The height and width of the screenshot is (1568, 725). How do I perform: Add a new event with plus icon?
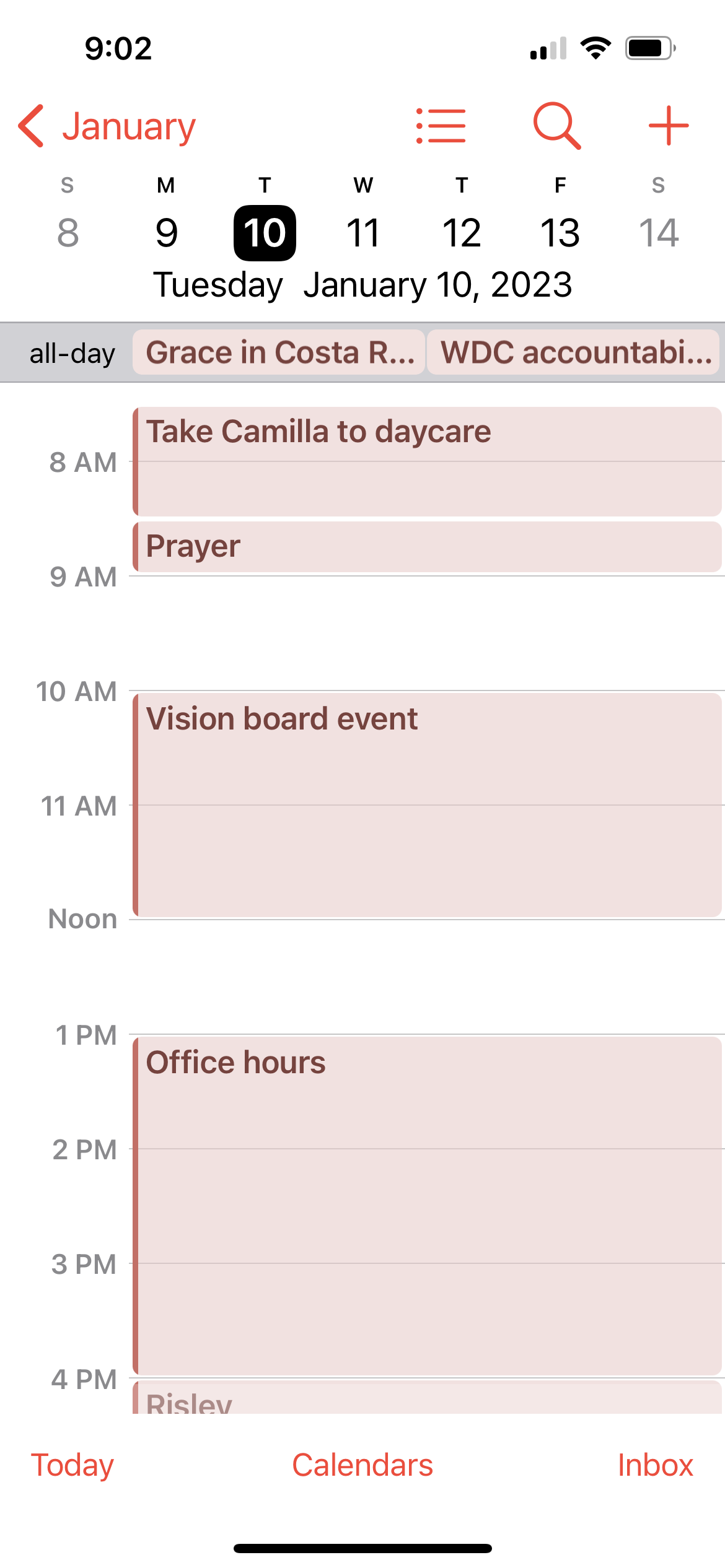click(x=668, y=126)
